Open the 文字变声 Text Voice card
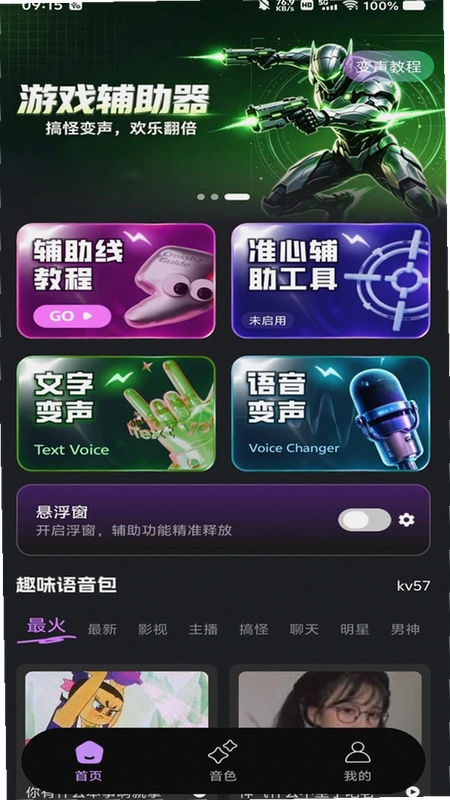This screenshot has width=450, height=800. coord(116,413)
